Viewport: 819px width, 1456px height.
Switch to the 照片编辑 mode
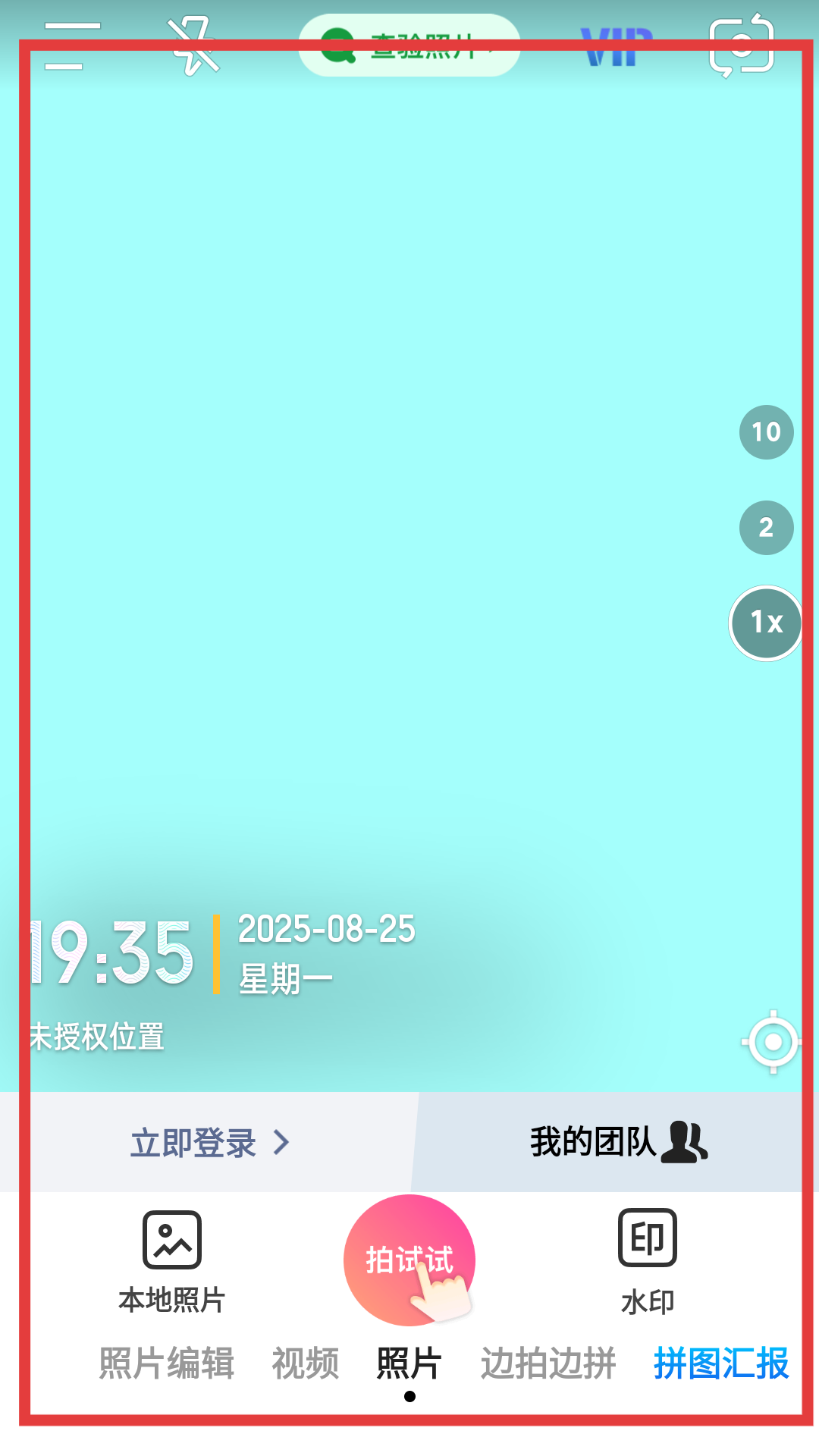166,1363
